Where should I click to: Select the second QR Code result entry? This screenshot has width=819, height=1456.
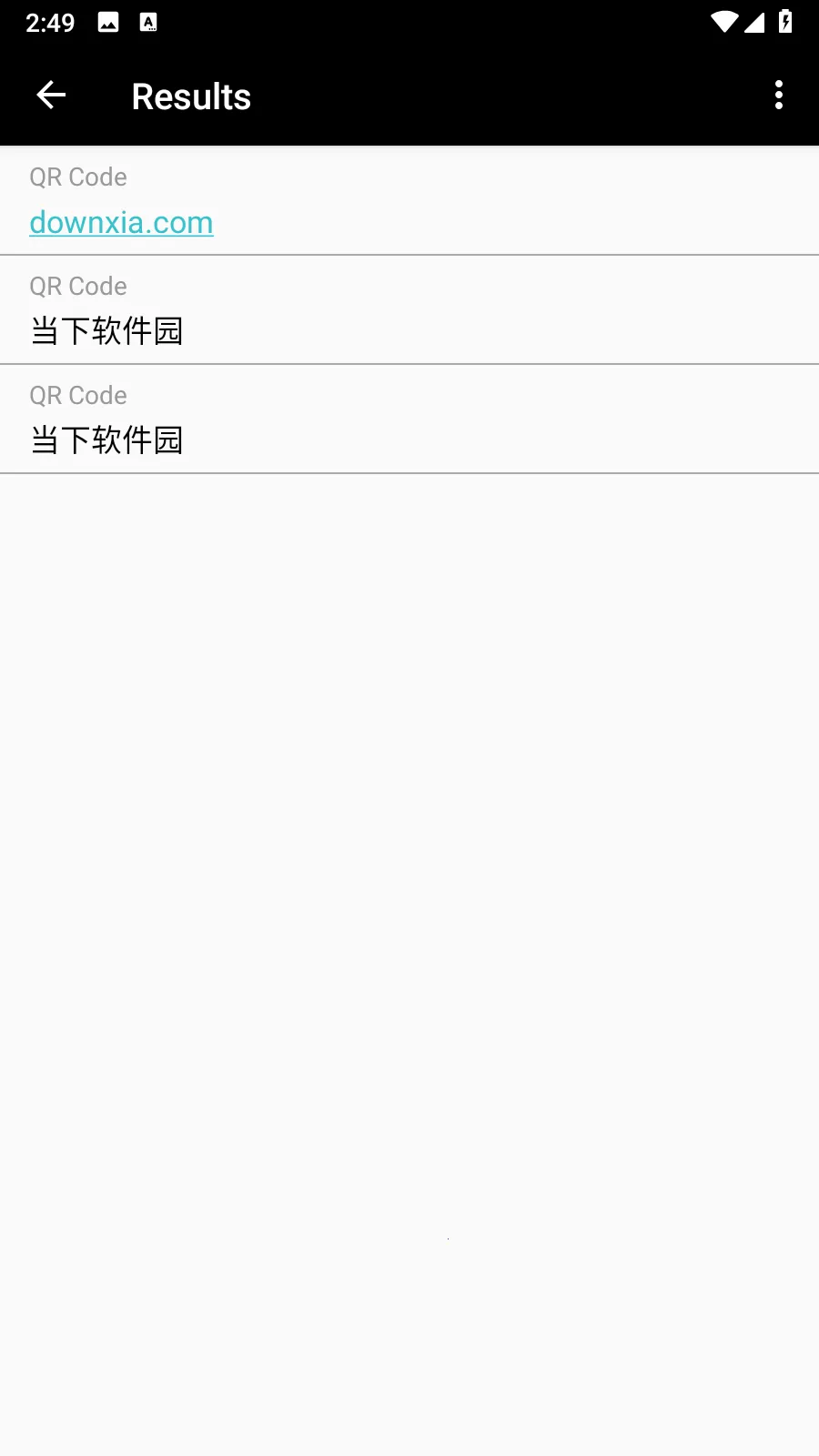coord(409,309)
